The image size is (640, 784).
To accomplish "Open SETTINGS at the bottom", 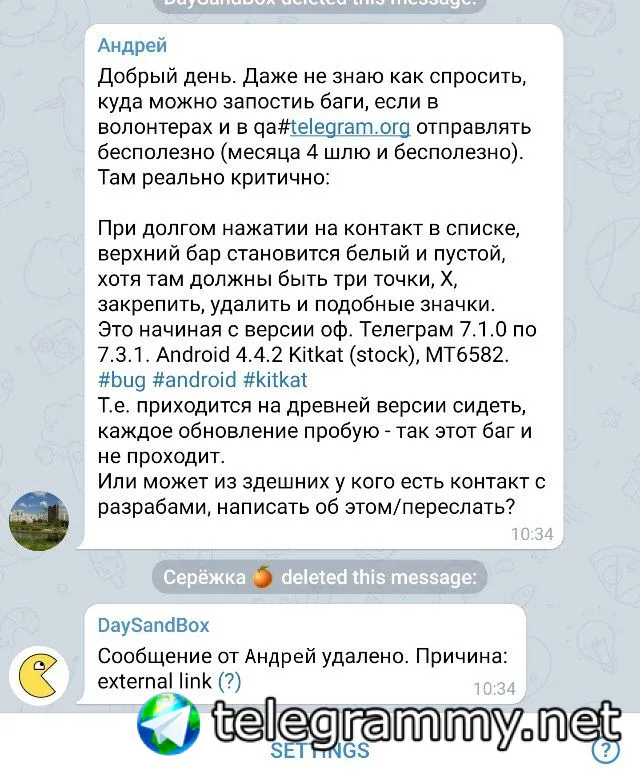I will tap(320, 751).
